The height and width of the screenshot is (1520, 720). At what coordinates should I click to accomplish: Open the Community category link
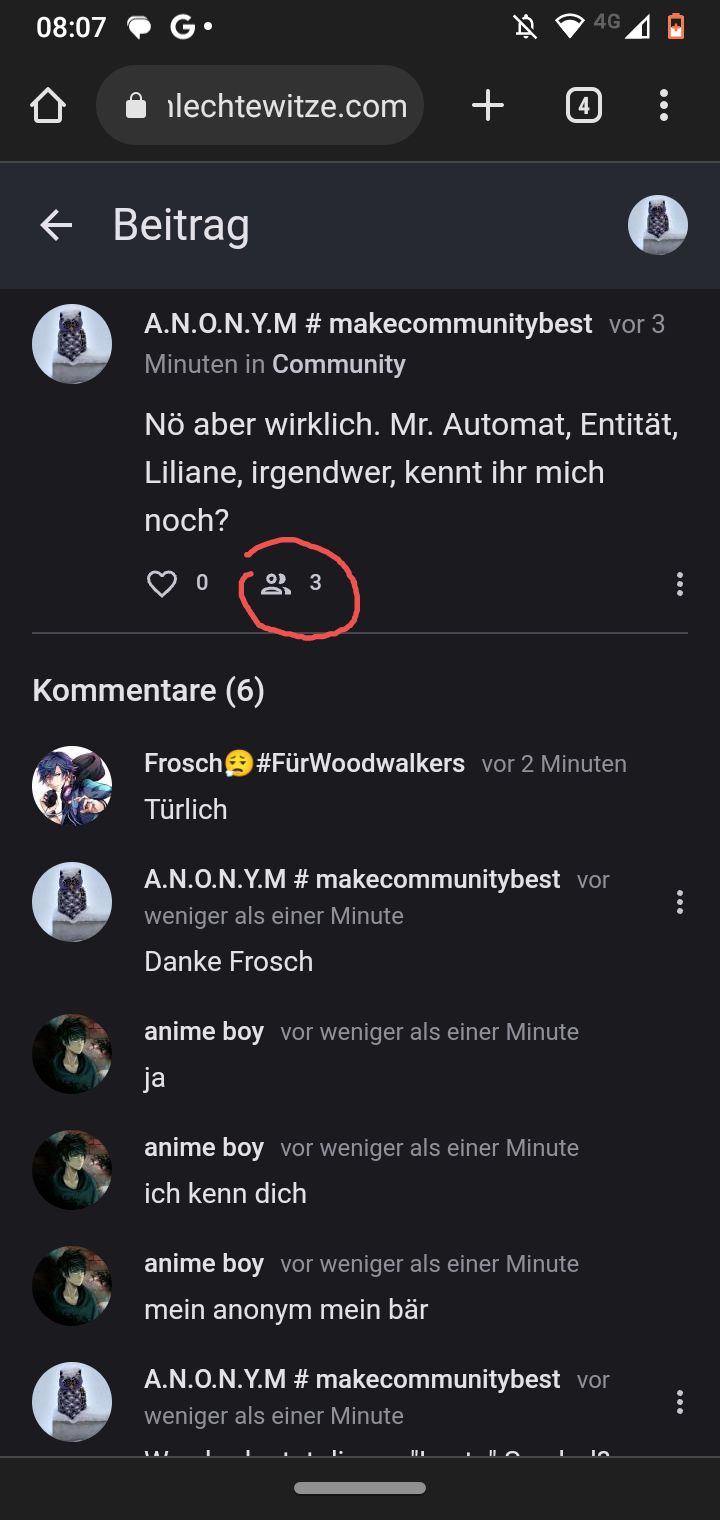point(338,364)
